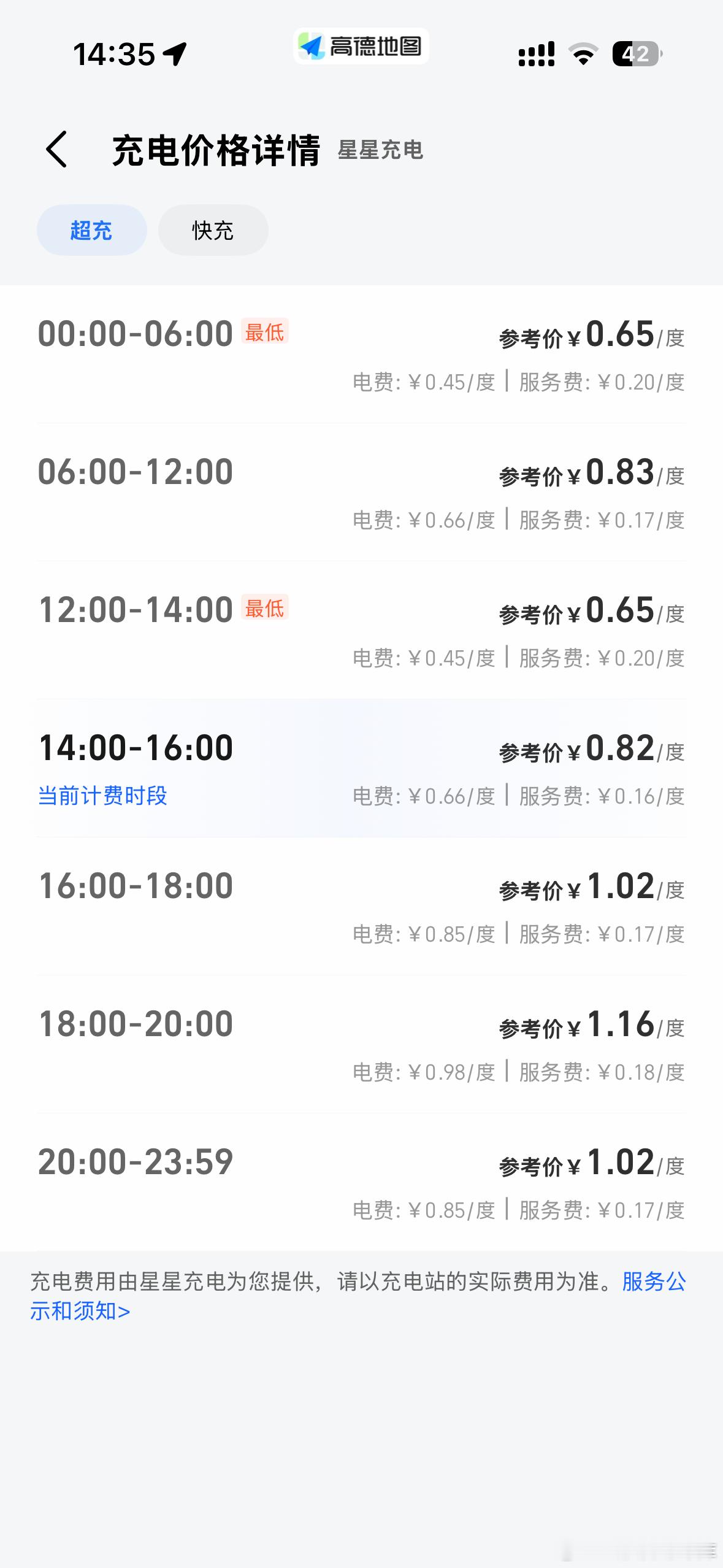This screenshot has width=723, height=1568.
Task: Return to 高德地图 via status bar pill
Action: click(361, 47)
